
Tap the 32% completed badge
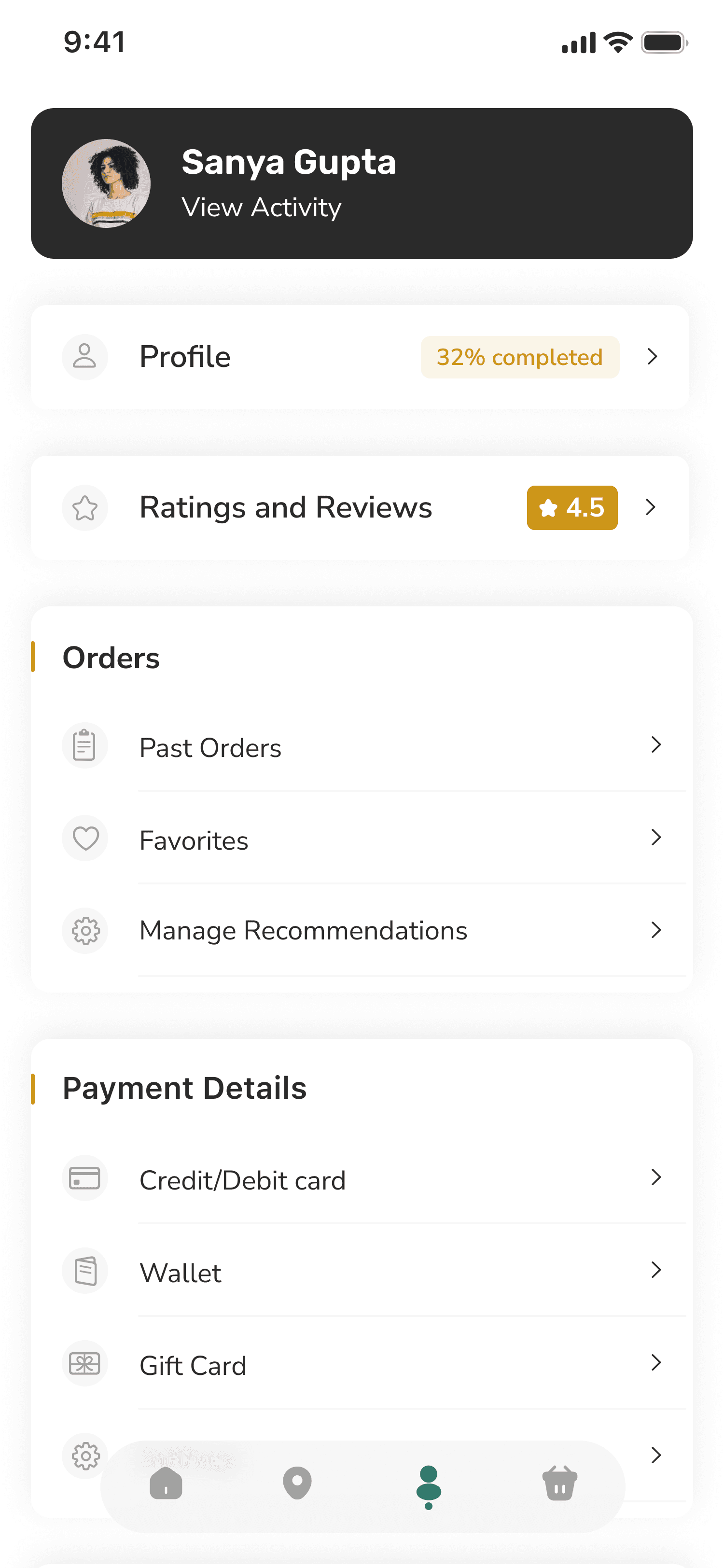pos(519,357)
